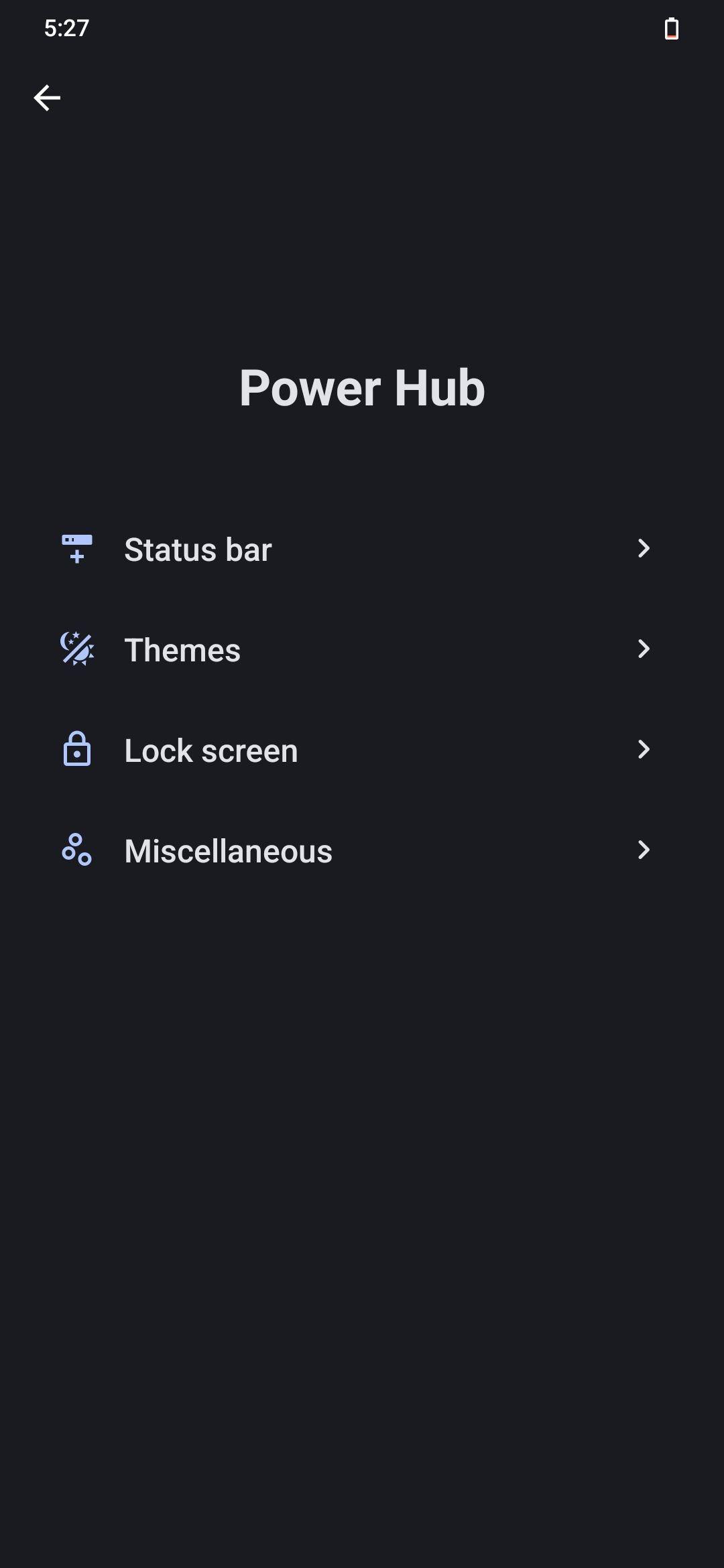724x1568 pixels.
Task: Open the Themes section
Action: click(x=362, y=650)
